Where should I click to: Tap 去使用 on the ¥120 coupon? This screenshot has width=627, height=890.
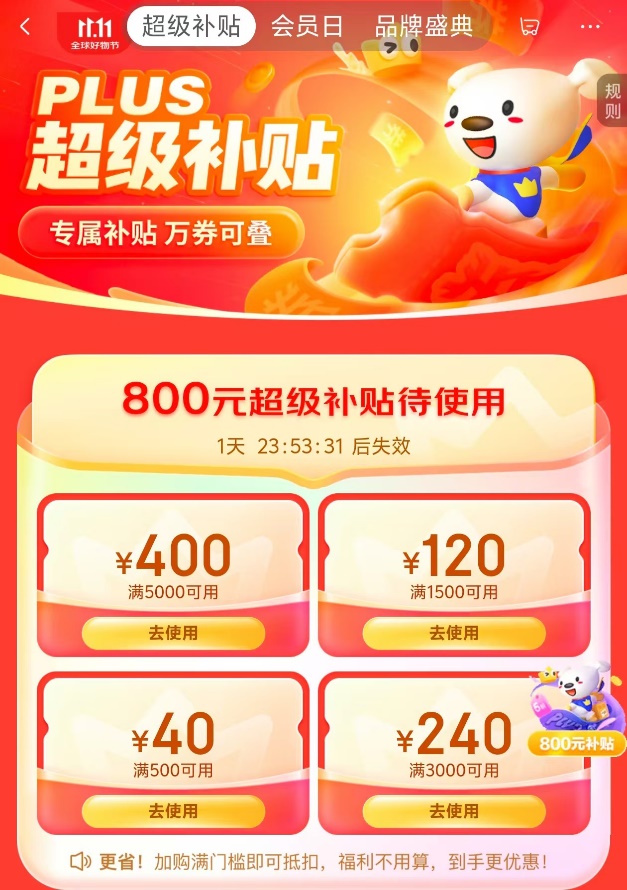coord(454,633)
